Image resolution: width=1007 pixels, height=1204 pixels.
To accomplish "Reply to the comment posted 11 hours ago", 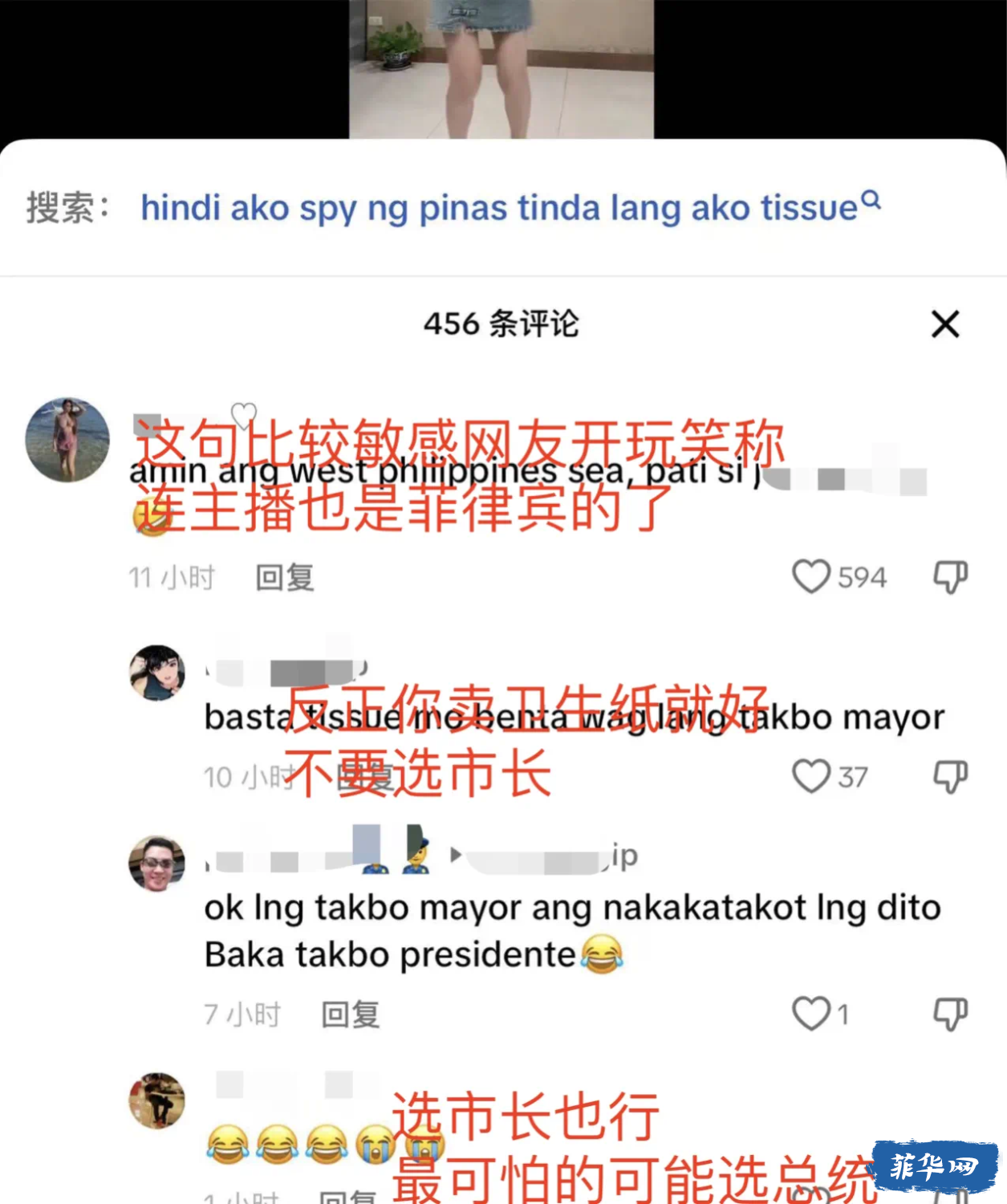I will (x=284, y=577).
